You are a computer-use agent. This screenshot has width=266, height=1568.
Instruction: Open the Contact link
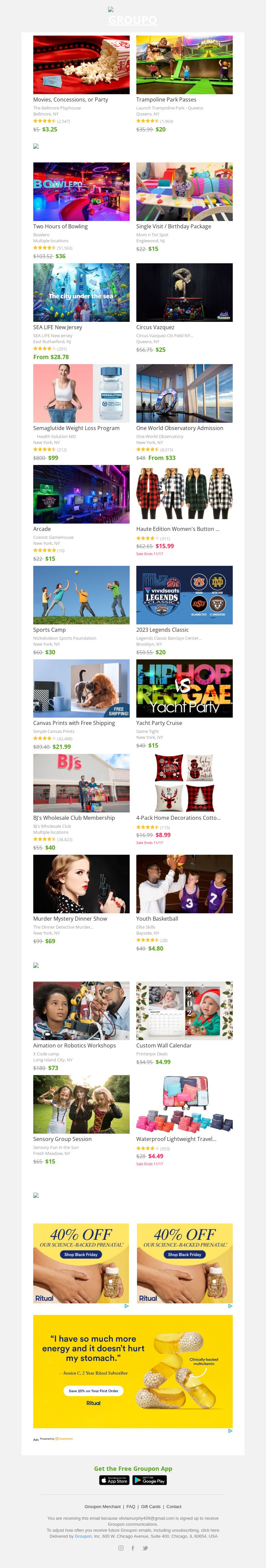[x=174, y=1506]
